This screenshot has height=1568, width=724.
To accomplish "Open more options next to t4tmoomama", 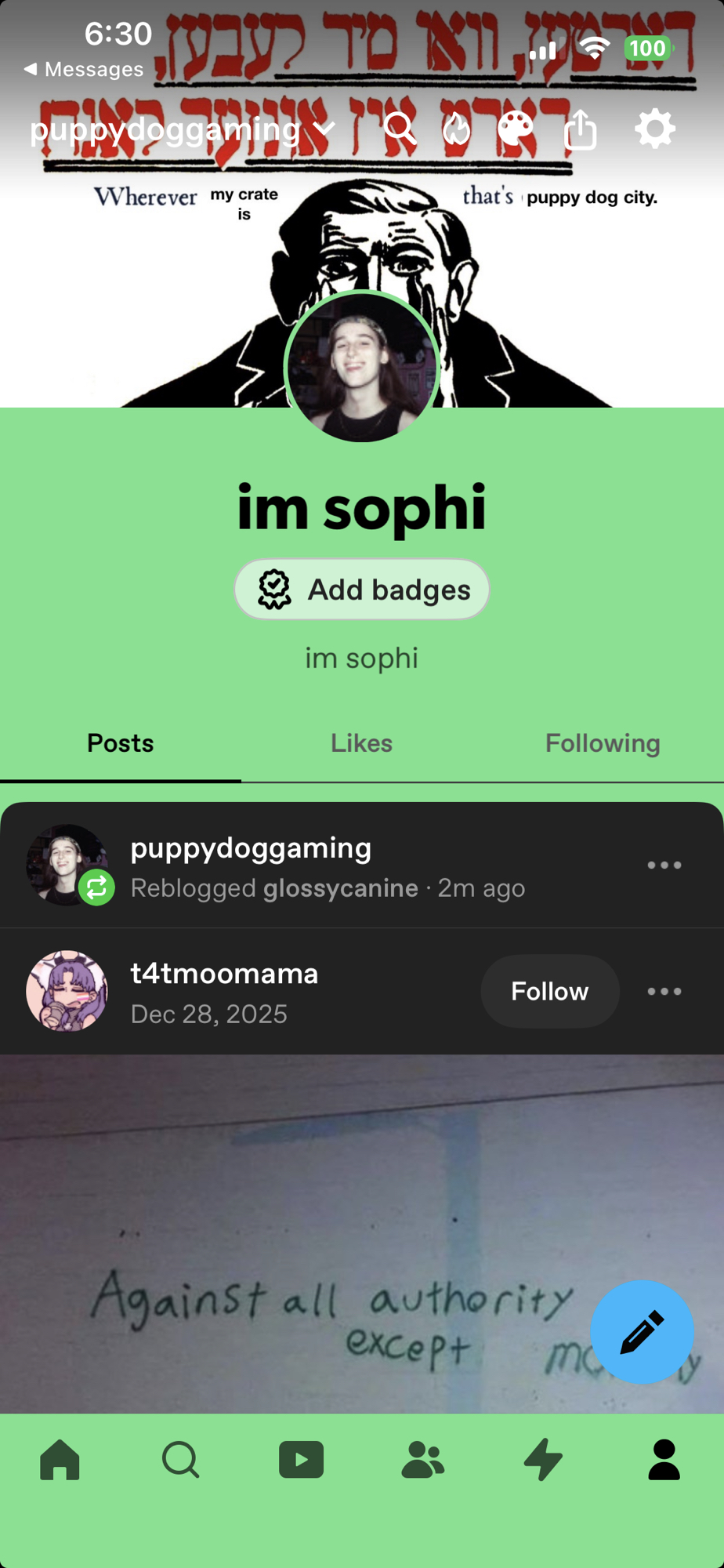I will 664,991.
